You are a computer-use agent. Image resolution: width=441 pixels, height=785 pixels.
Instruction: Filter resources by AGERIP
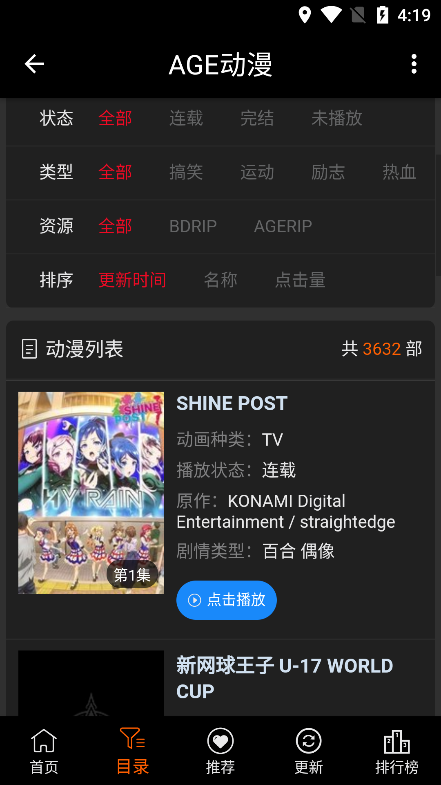coord(283,226)
